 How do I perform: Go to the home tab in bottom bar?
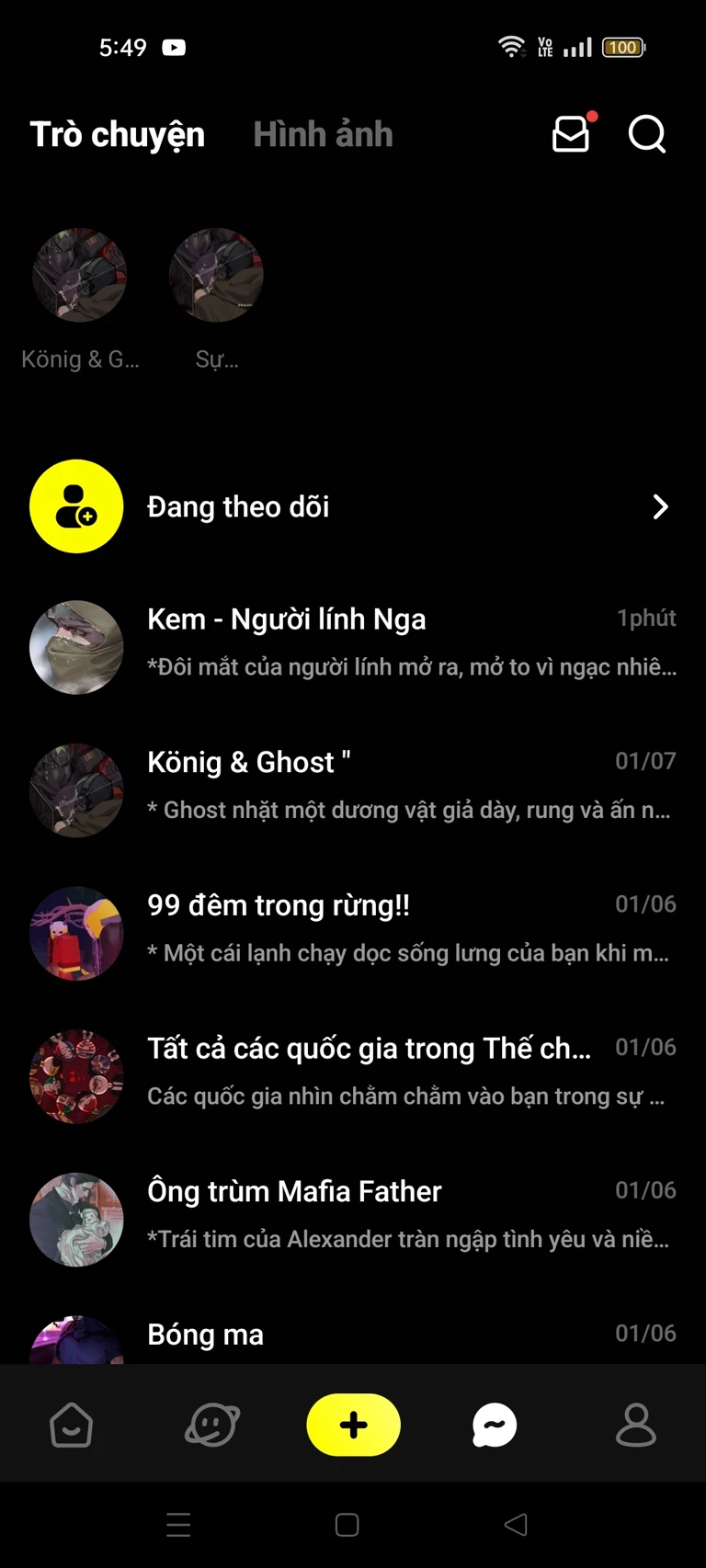pos(71,1426)
